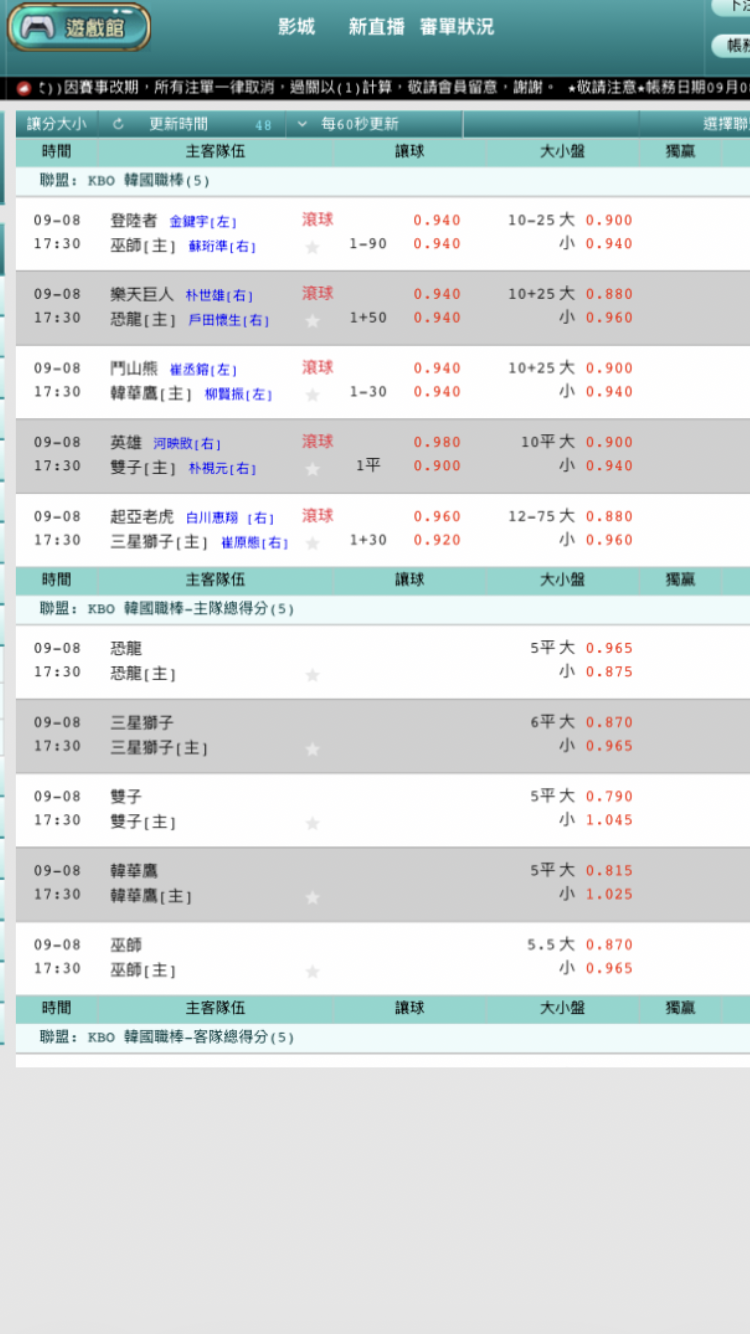Tap the refresh icon beside 更新時間
Image resolution: width=750 pixels, height=1334 pixels.
tap(118, 124)
